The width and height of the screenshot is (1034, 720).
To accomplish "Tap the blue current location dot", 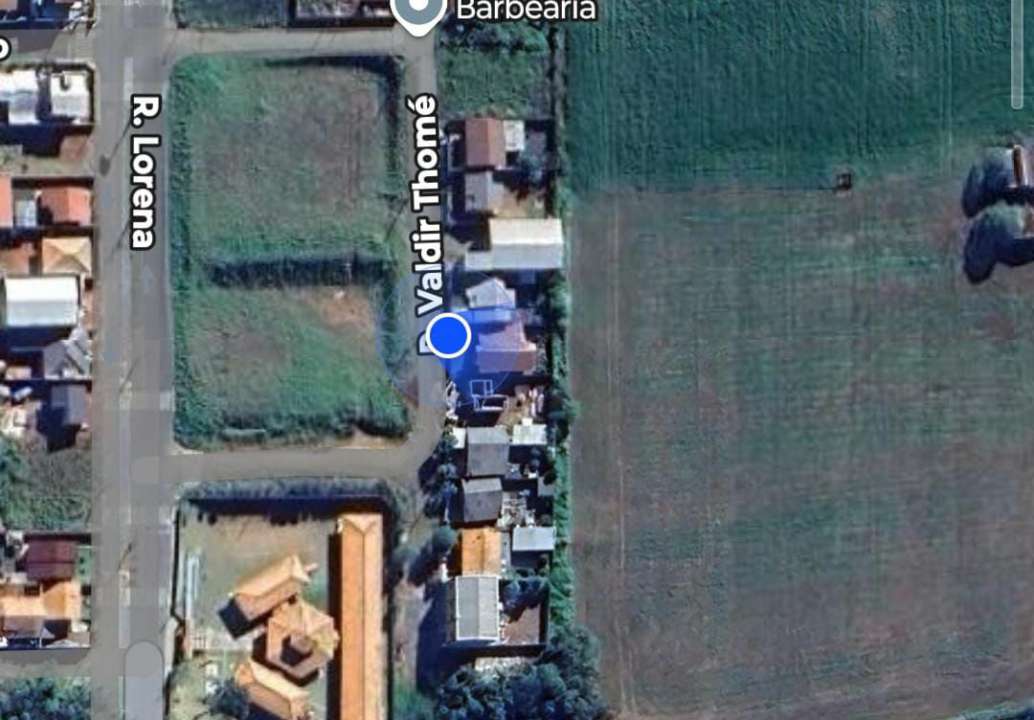I will (x=449, y=335).
